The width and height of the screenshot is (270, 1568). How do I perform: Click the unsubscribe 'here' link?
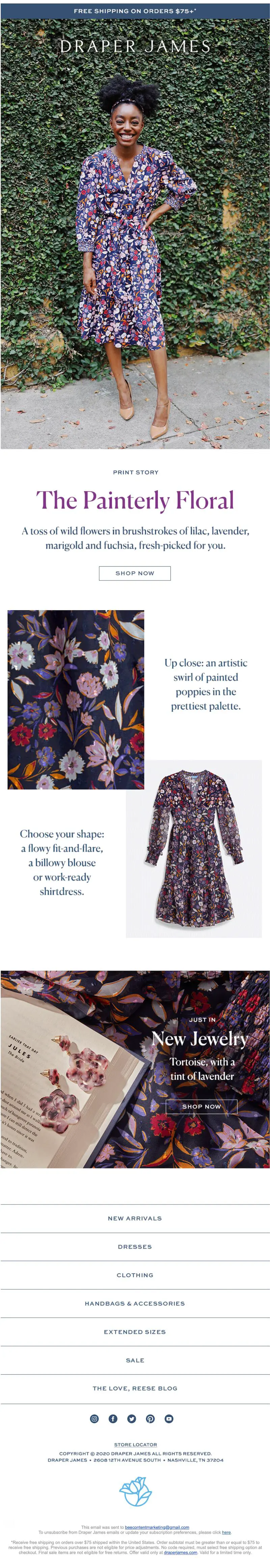click(226, 1532)
